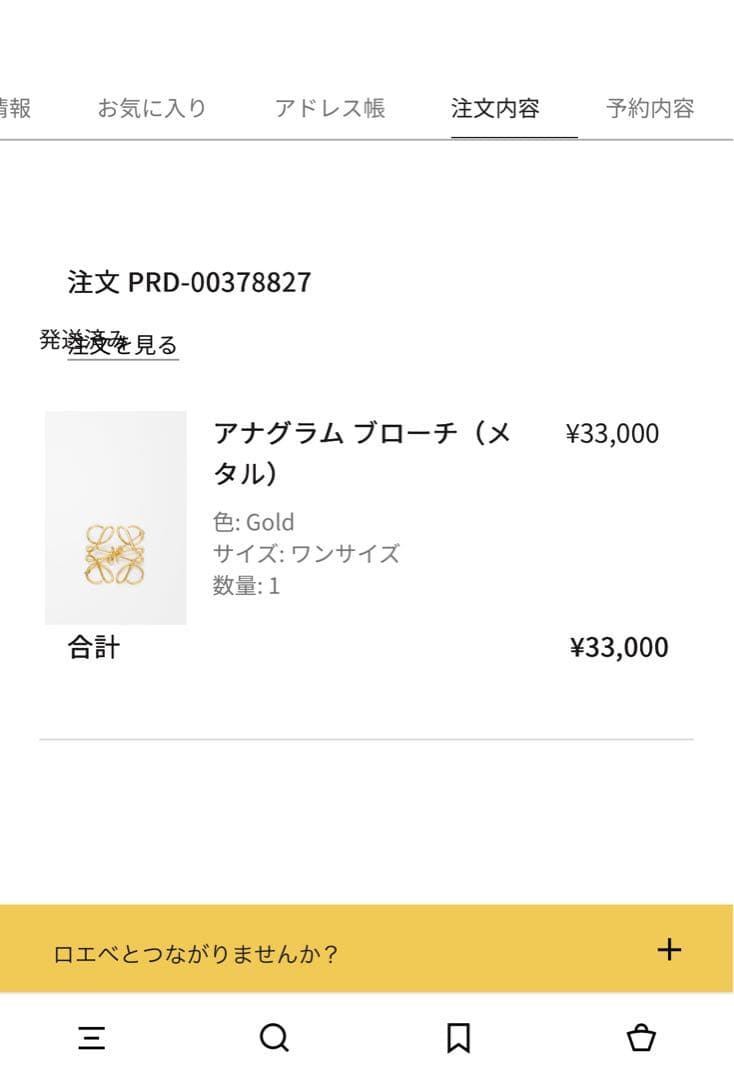The width and height of the screenshot is (734, 1080).
Task: Open the アドレス帳 tab
Action: coord(330,108)
